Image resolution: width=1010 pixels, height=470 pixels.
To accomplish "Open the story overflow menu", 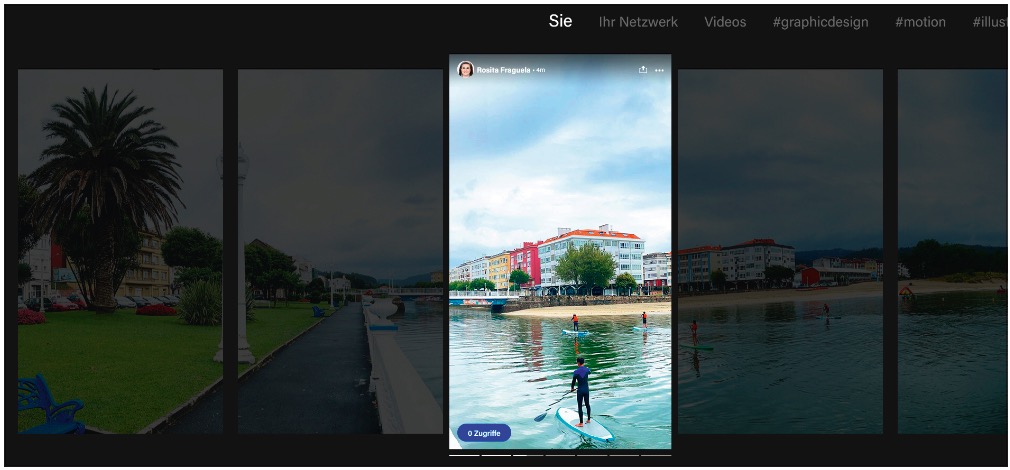I will pos(659,70).
